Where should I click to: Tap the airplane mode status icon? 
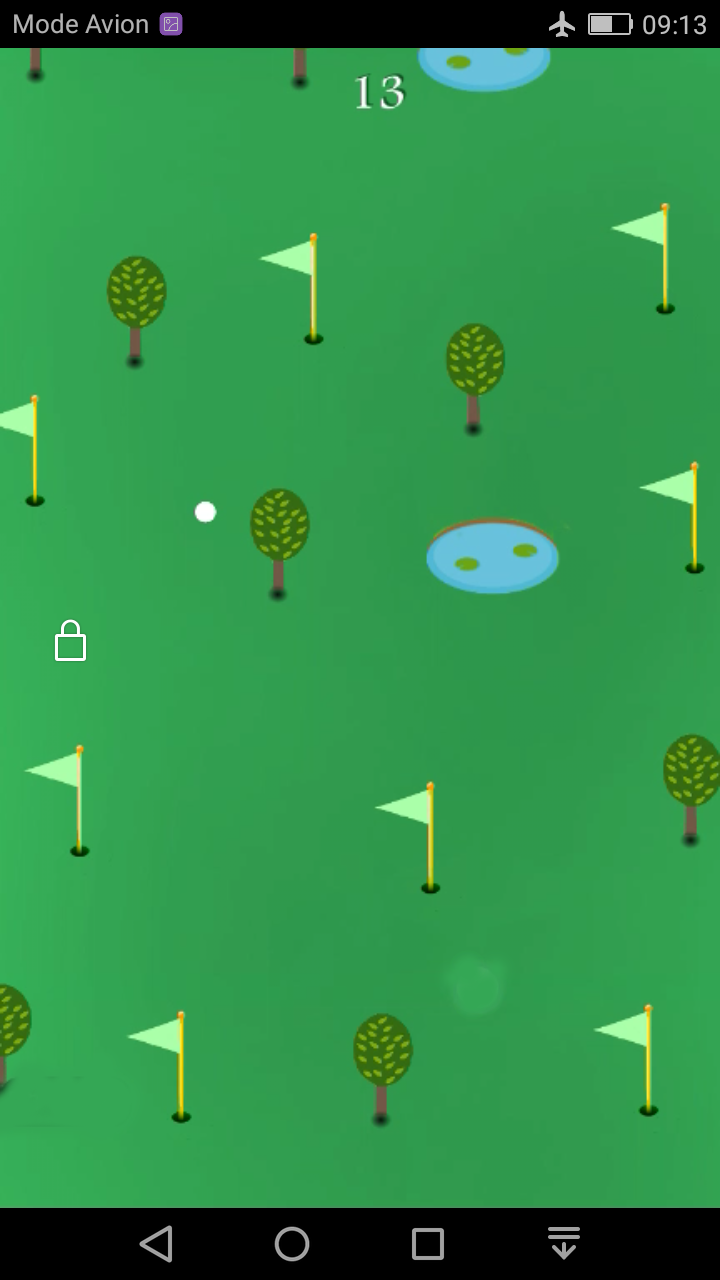(x=562, y=23)
